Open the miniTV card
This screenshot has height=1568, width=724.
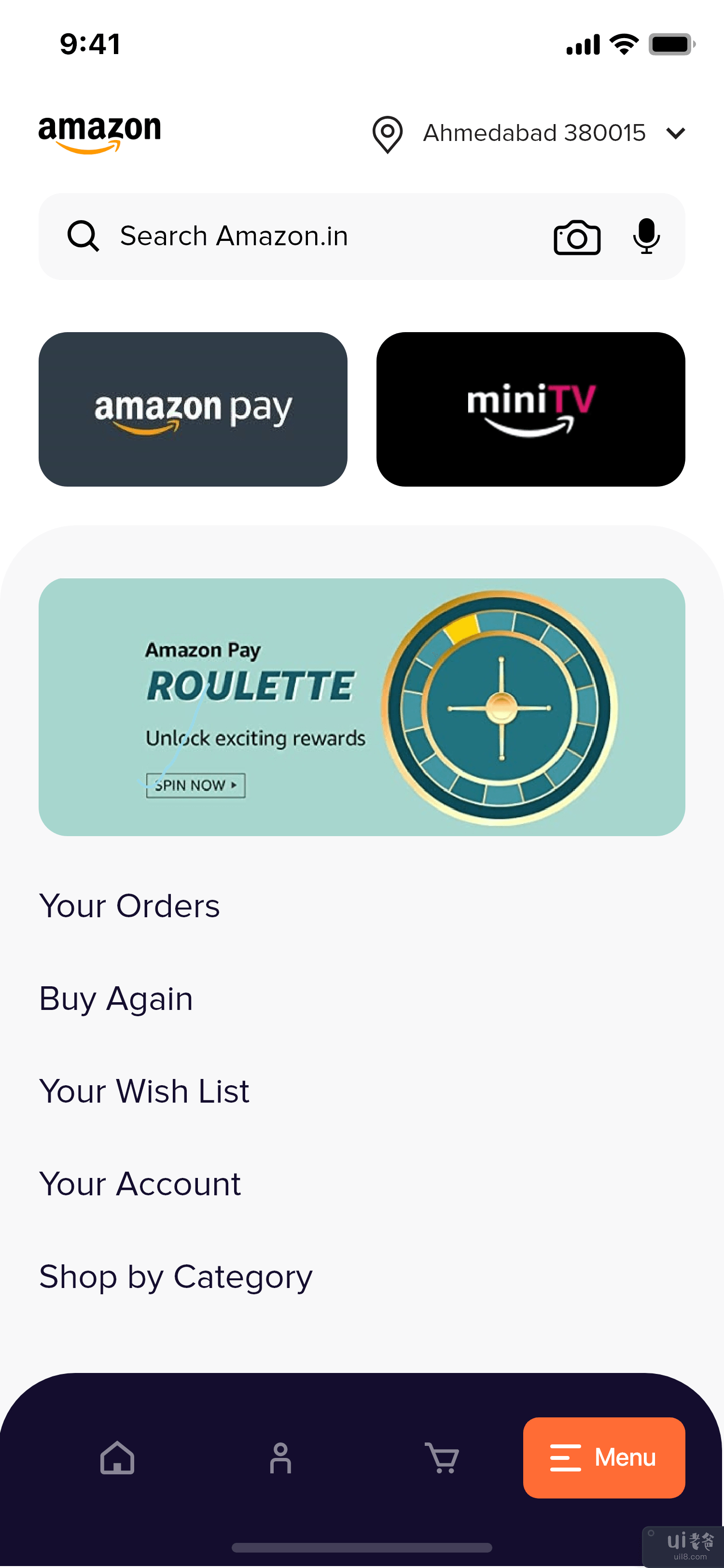[530, 409]
